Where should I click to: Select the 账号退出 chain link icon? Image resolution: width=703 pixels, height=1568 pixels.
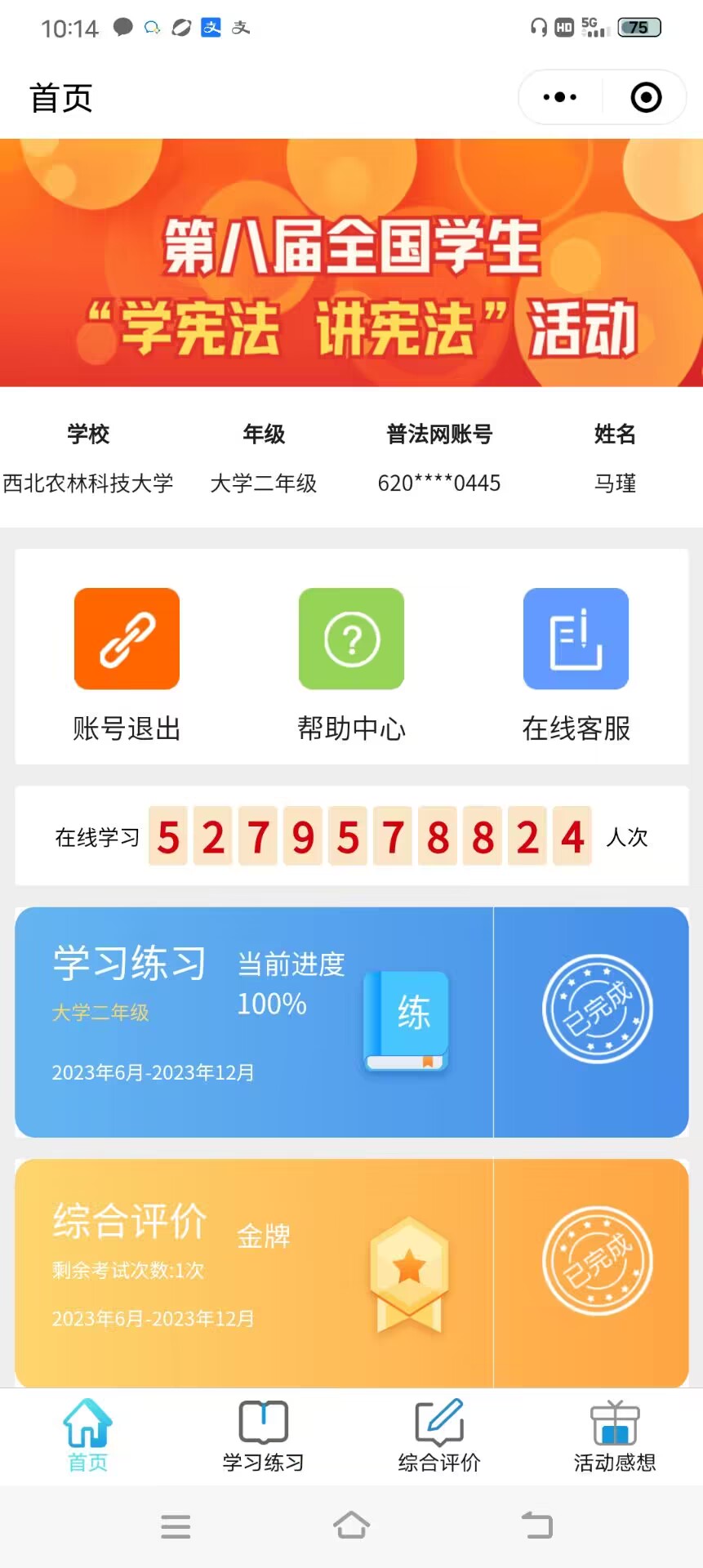126,638
